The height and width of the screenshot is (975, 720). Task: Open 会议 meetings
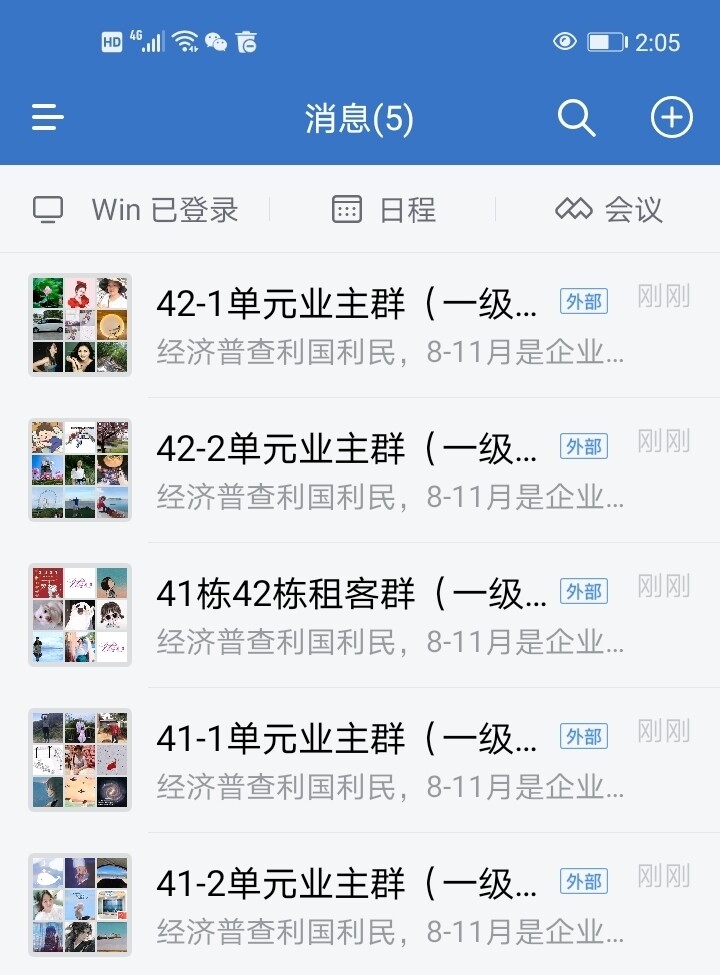609,210
